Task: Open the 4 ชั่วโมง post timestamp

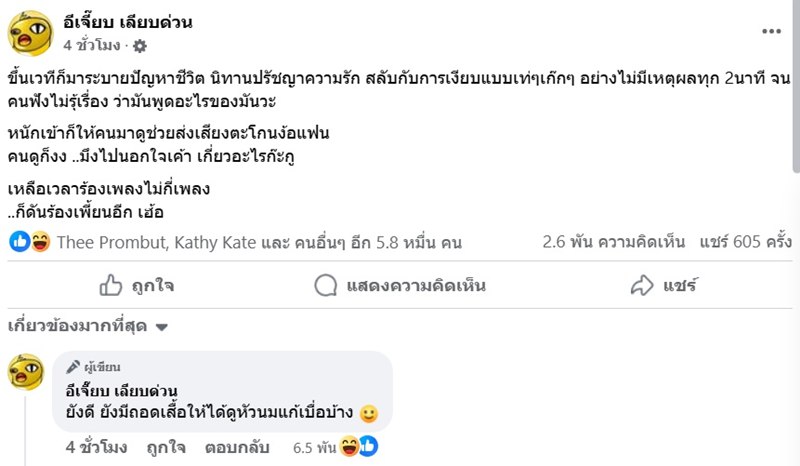Action: tap(92, 46)
